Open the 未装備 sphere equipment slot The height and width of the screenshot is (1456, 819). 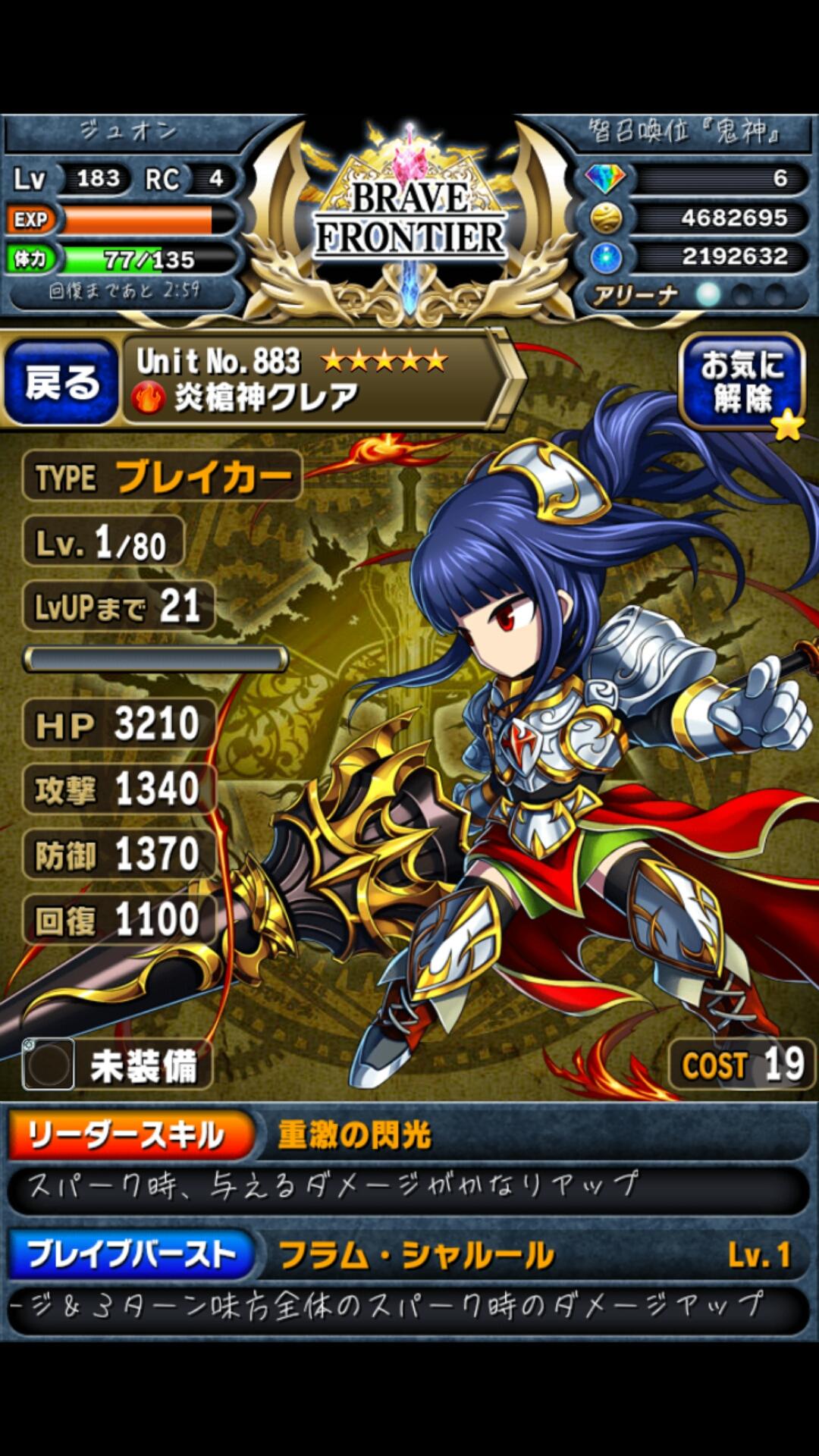(x=118, y=1065)
